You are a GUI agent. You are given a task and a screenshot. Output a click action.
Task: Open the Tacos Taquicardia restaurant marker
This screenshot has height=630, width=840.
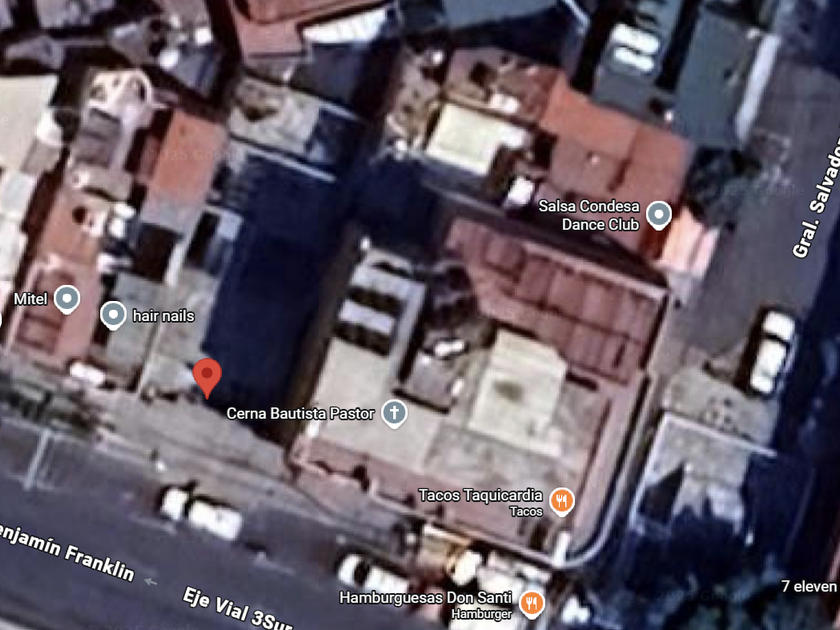561,501
